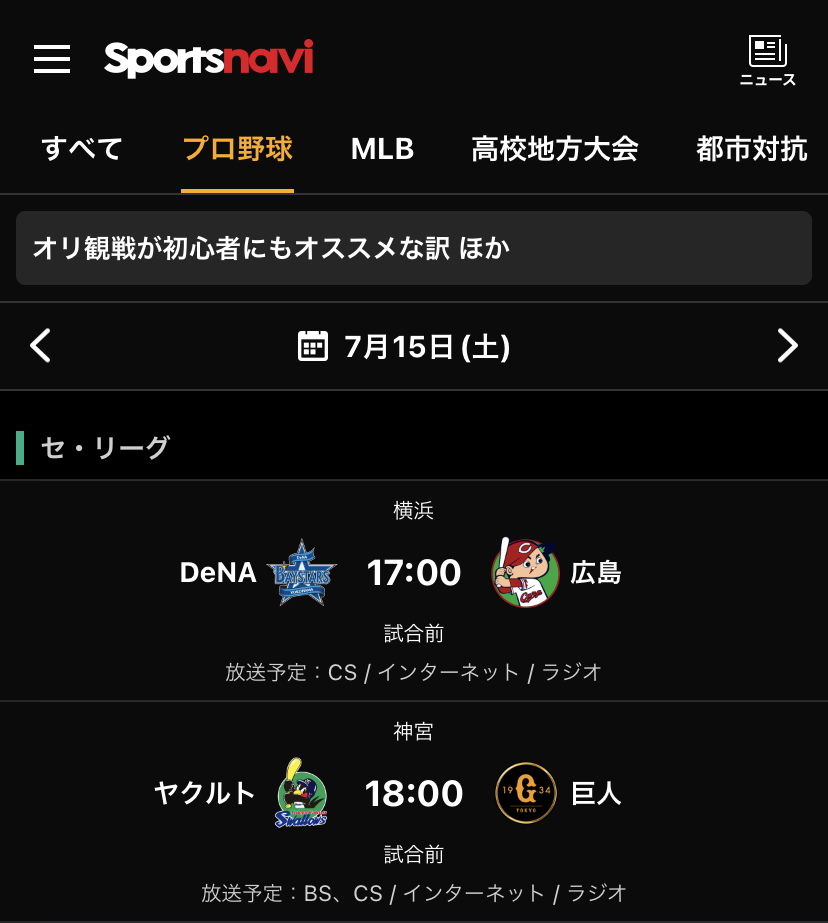Switch to the MLB tab
Screen dimensions: 828x923
(382, 150)
